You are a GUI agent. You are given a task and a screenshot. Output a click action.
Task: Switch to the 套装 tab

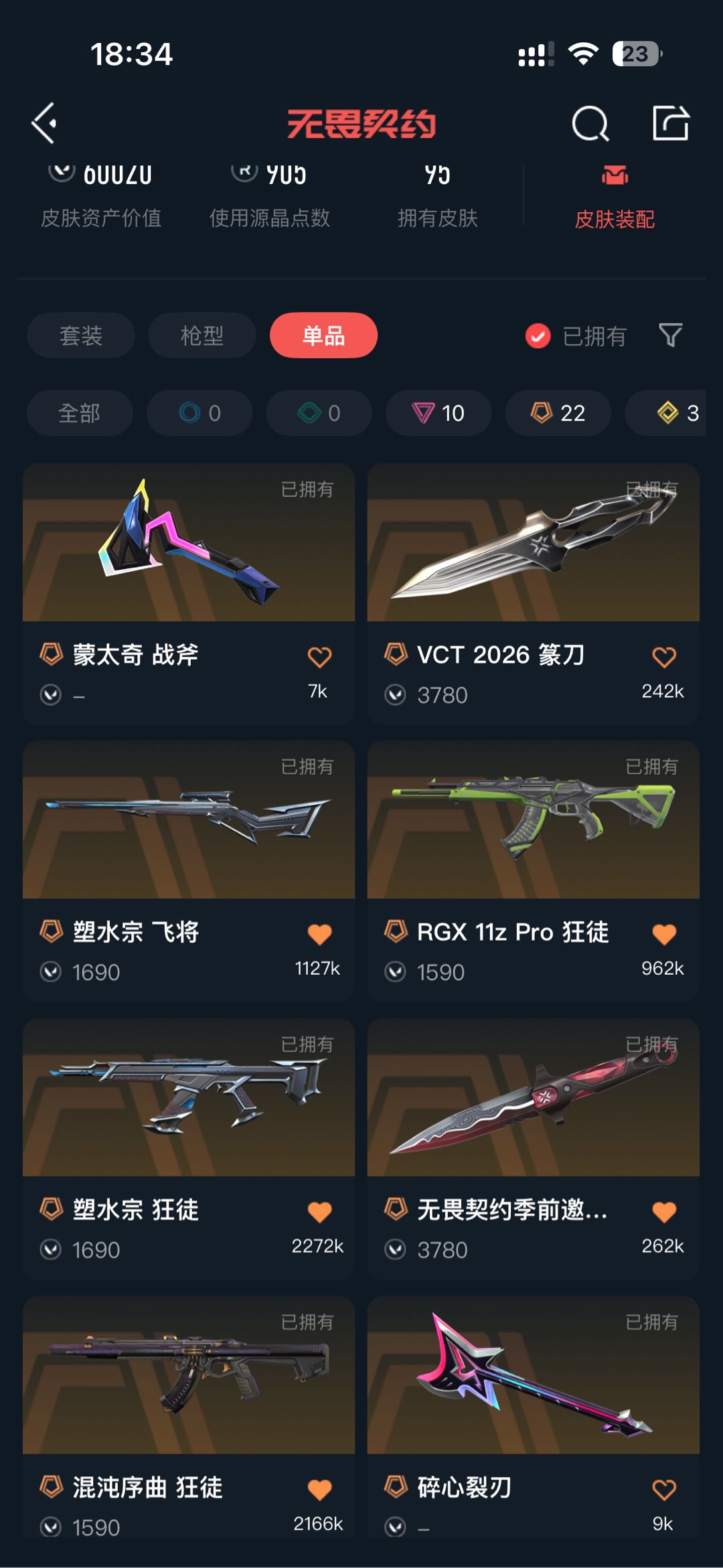(81, 335)
